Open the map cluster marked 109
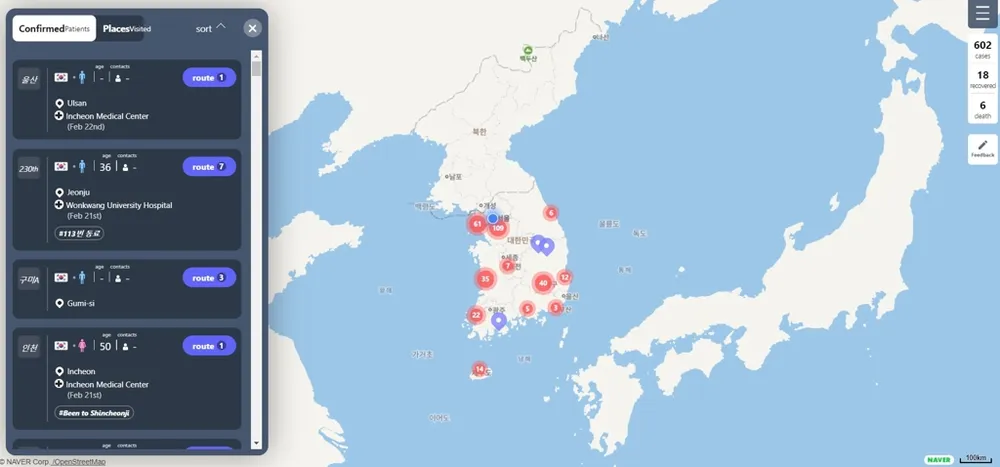 click(497, 228)
